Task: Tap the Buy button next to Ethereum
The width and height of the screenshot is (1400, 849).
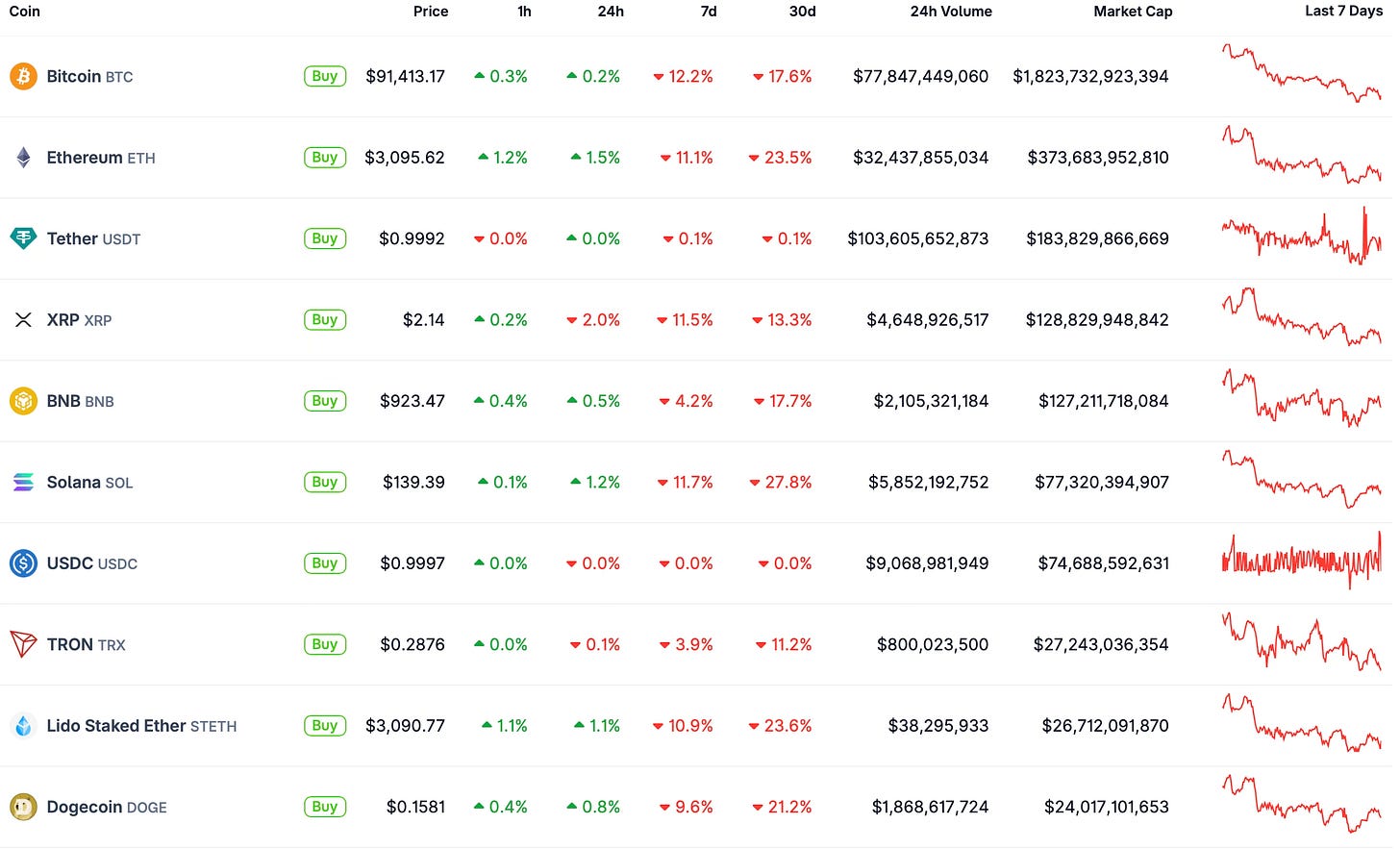Action: [x=325, y=157]
